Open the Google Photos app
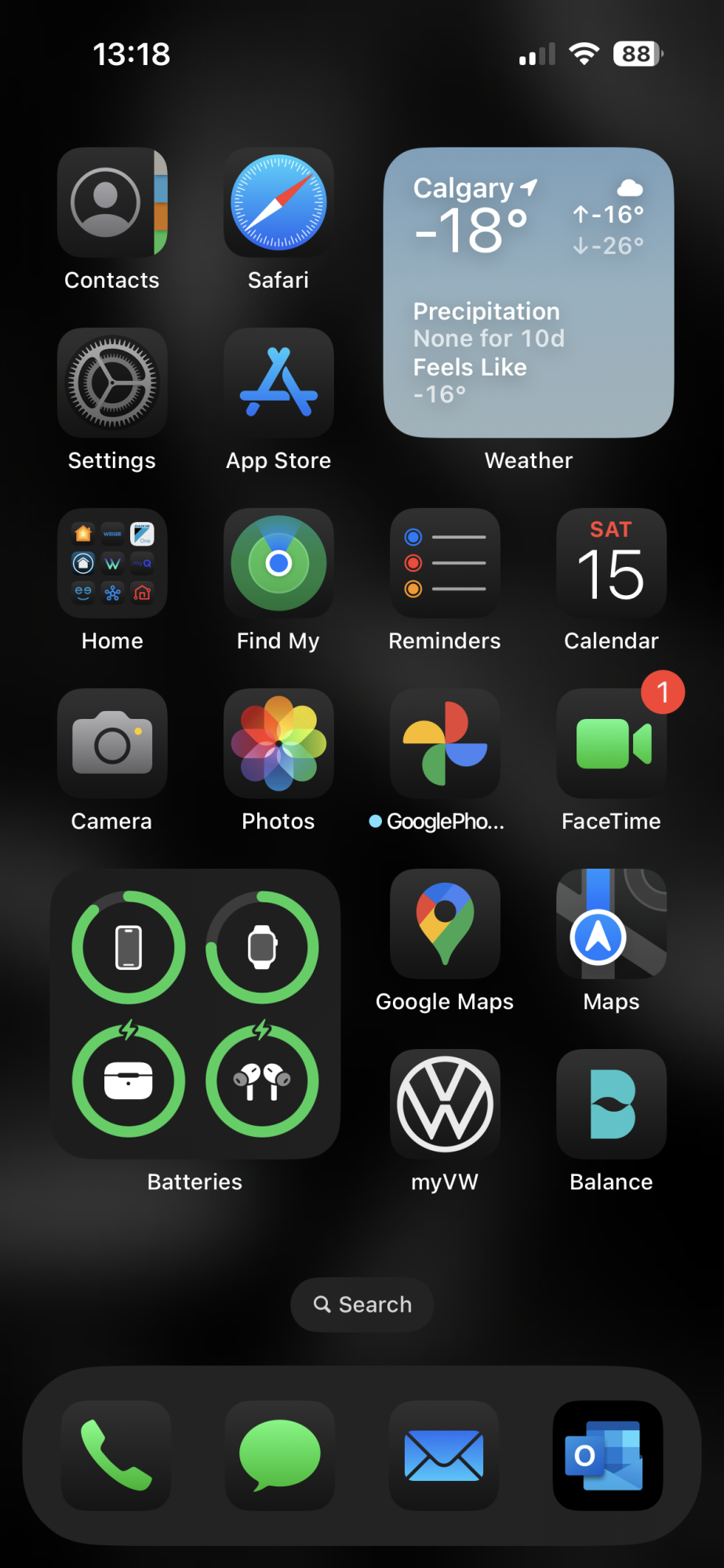 pyautogui.click(x=445, y=744)
